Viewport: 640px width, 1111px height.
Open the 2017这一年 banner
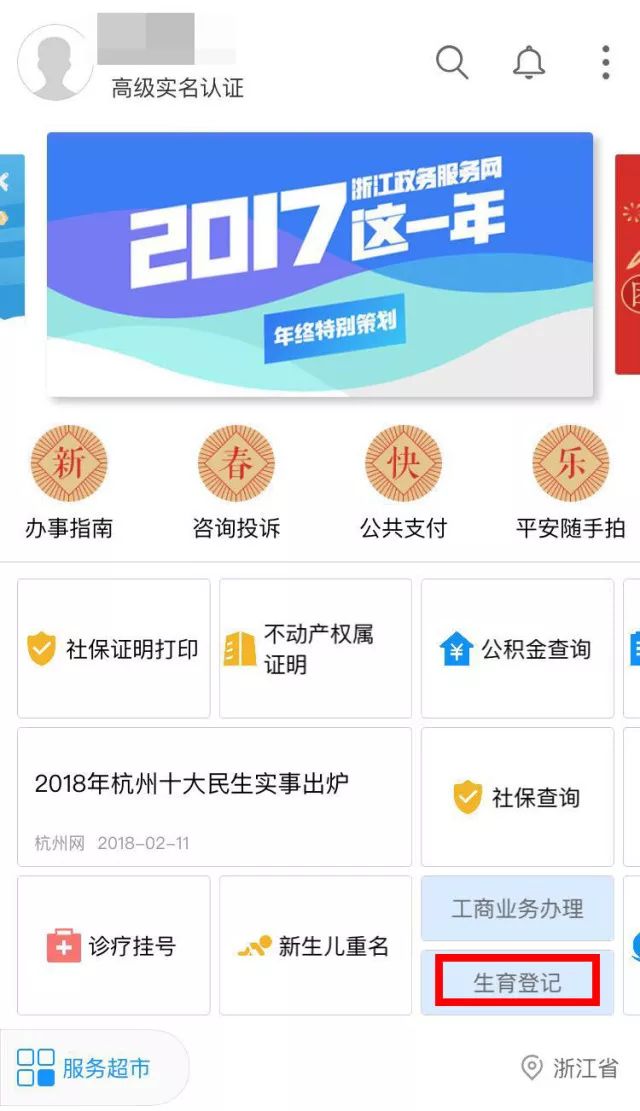(x=320, y=264)
